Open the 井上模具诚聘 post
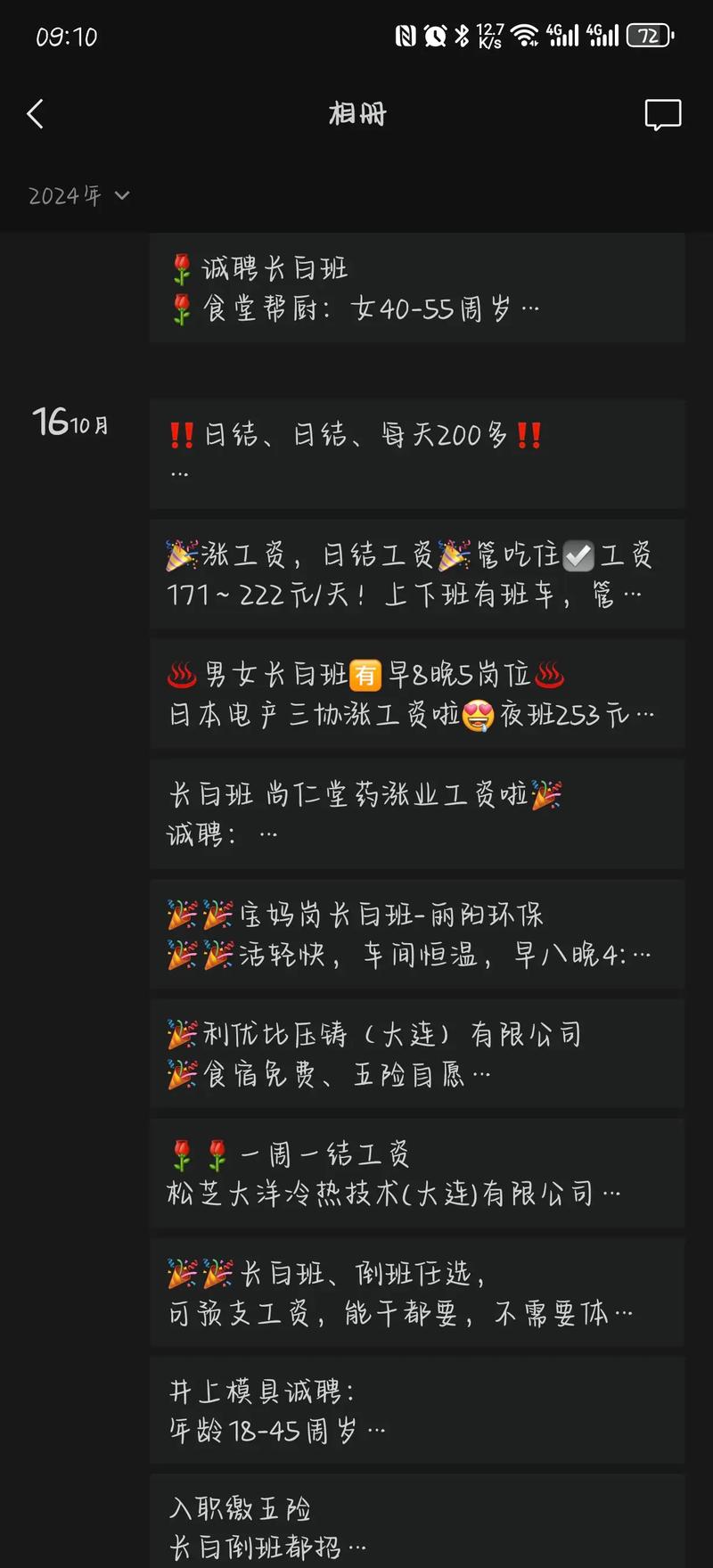The image size is (713, 1568). pyautogui.click(x=416, y=1412)
